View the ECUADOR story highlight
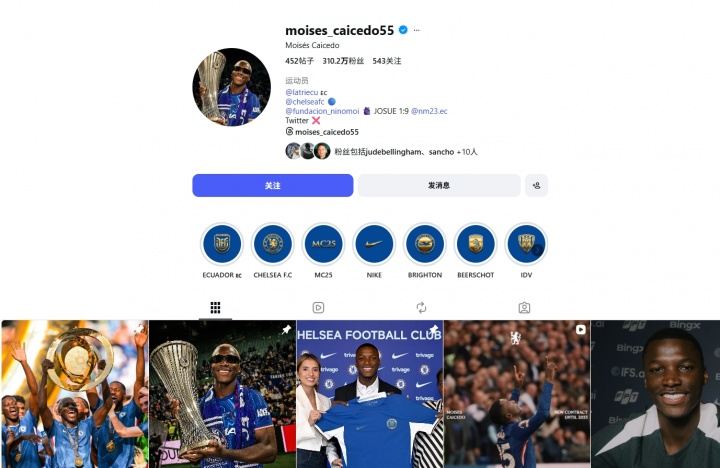This screenshot has height=468, width=720. pyautogui.click(x=222, y=244)
